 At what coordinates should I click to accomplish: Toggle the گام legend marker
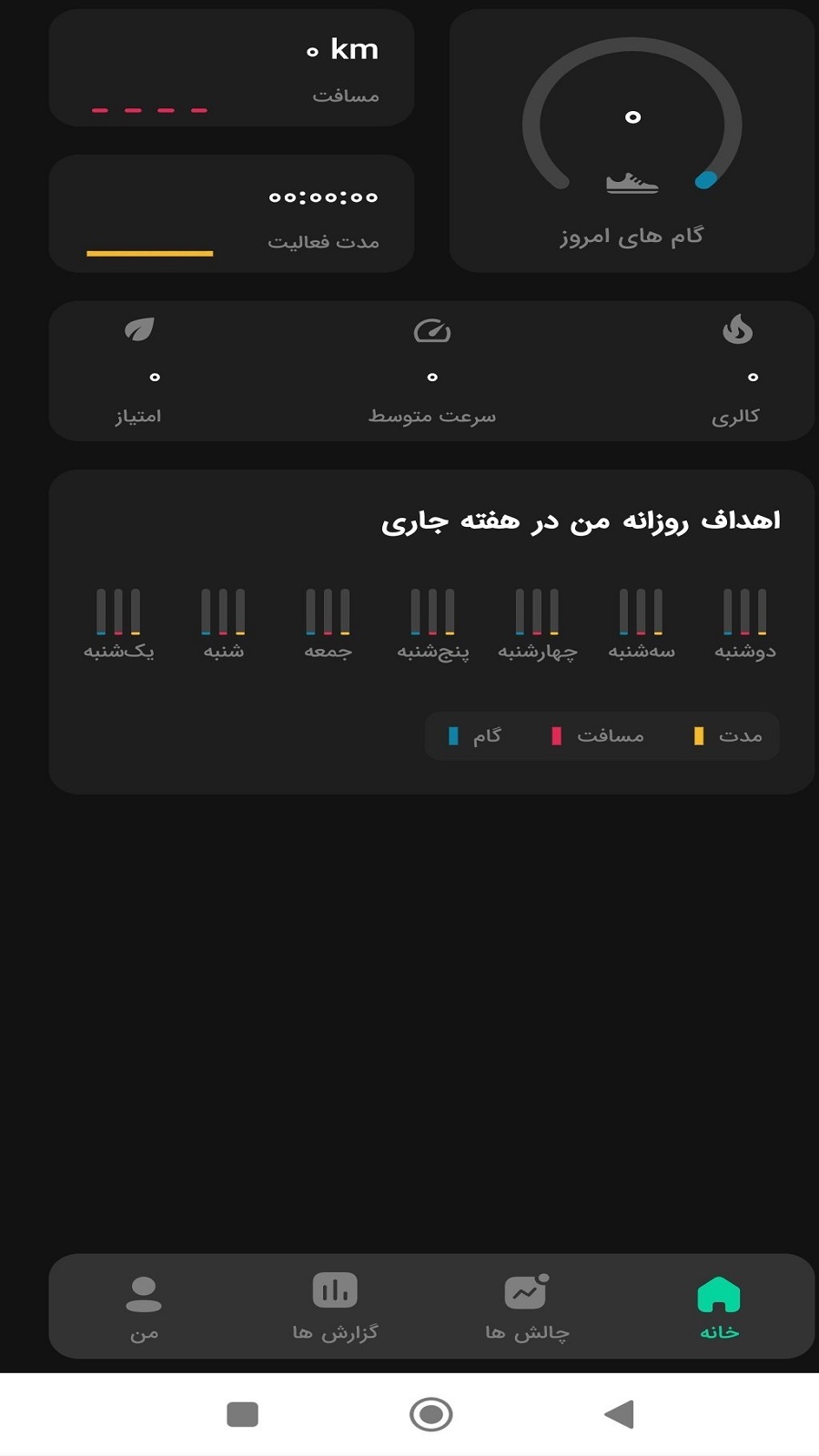(451, 733)
